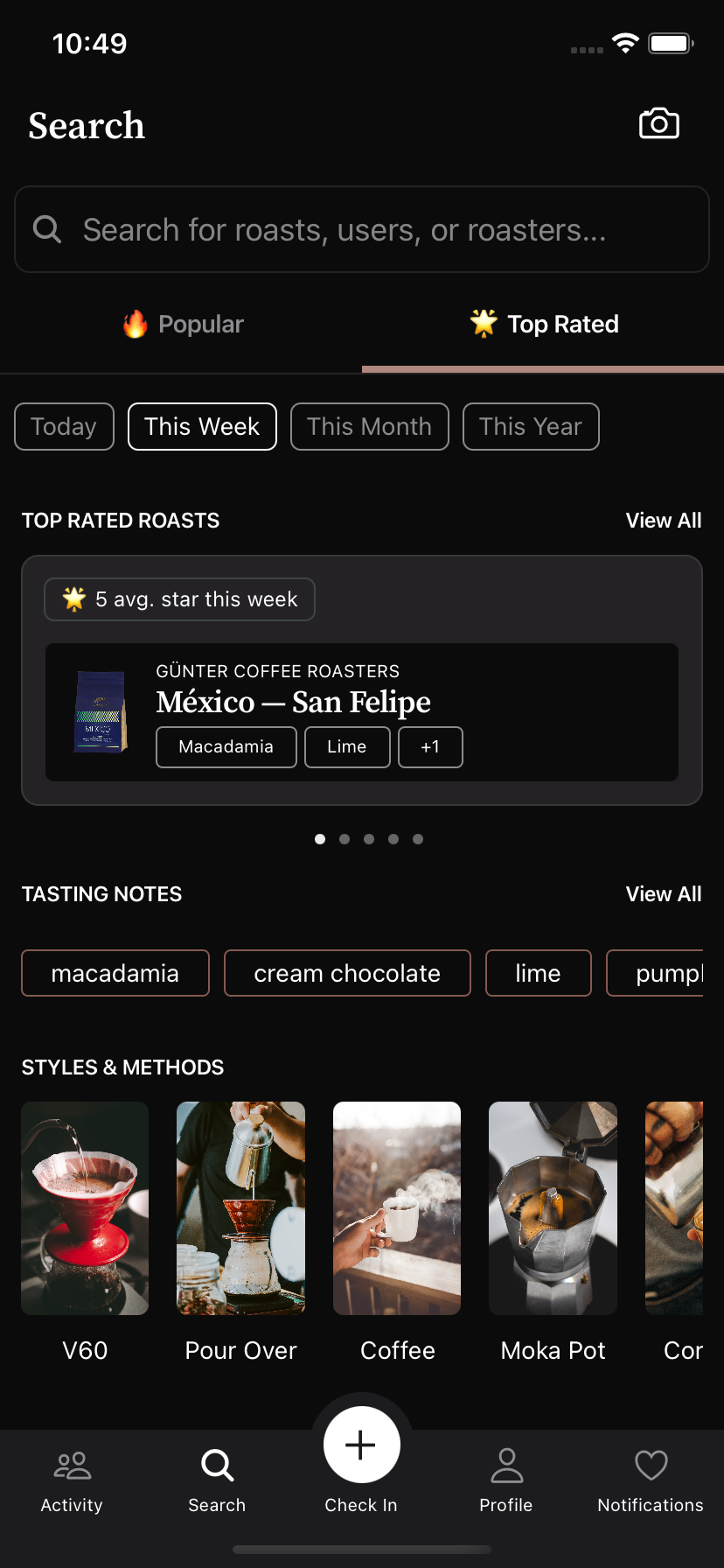Screen dimensions: 724x1568
Task: Select the cream chocolate tasting note
Action: (346, 973)
